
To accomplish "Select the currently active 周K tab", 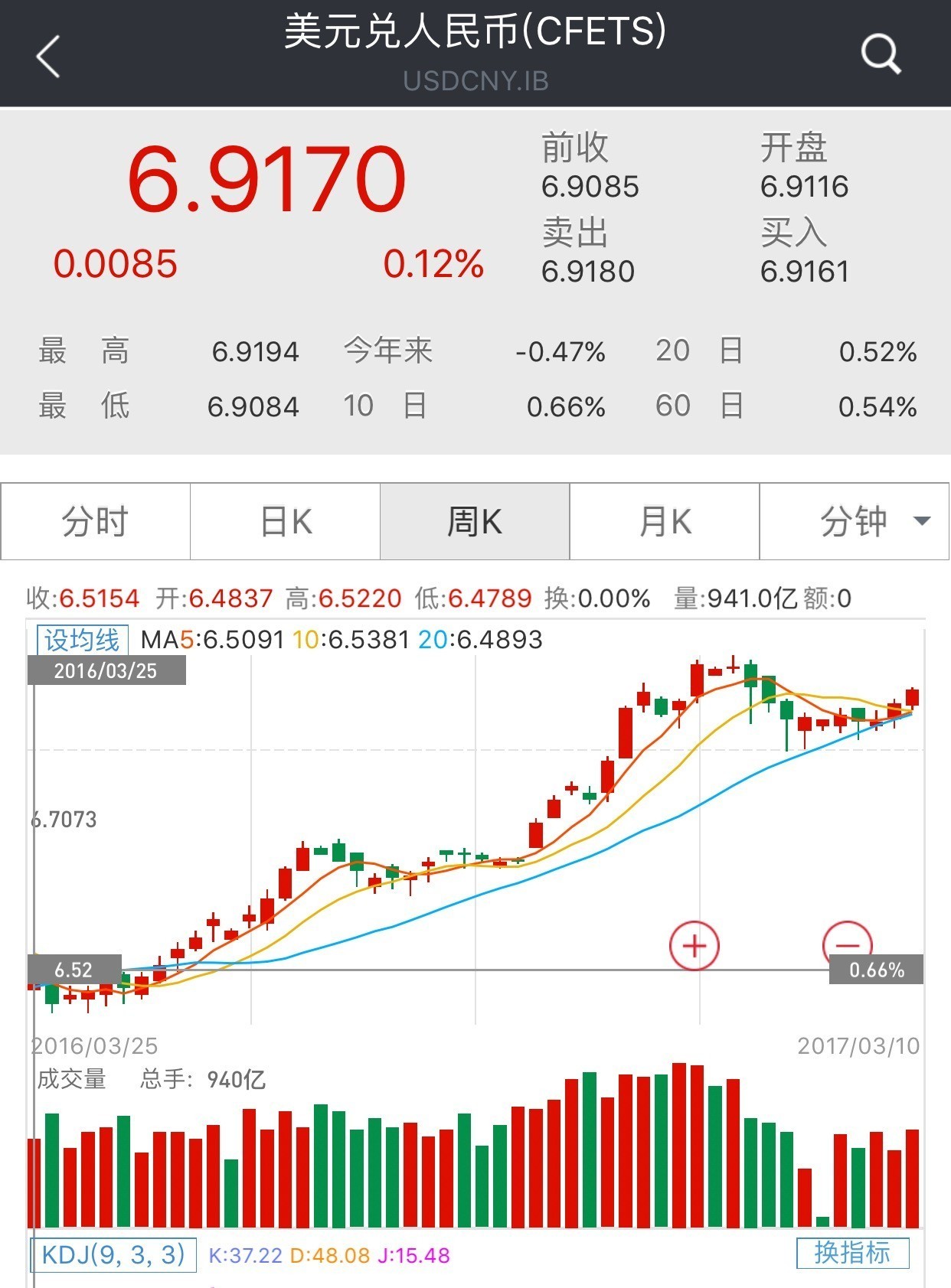I will coord(474,520).
